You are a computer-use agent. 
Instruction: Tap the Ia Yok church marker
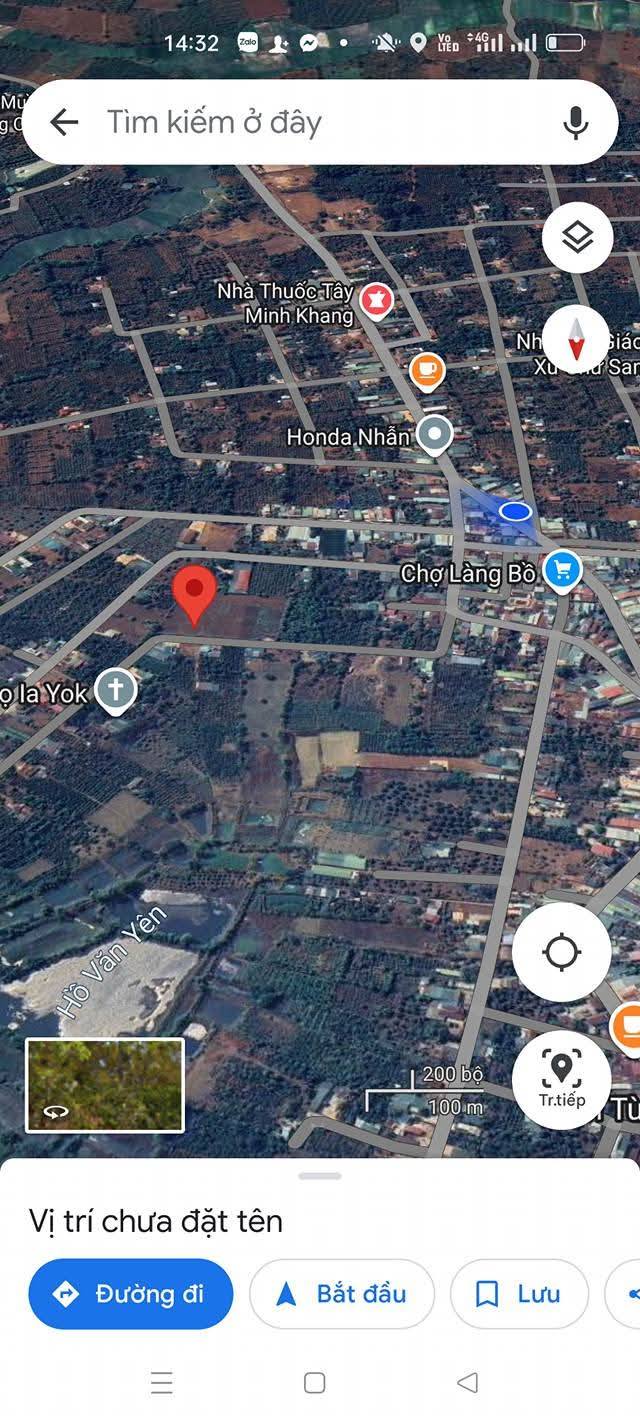click(116, 690)
